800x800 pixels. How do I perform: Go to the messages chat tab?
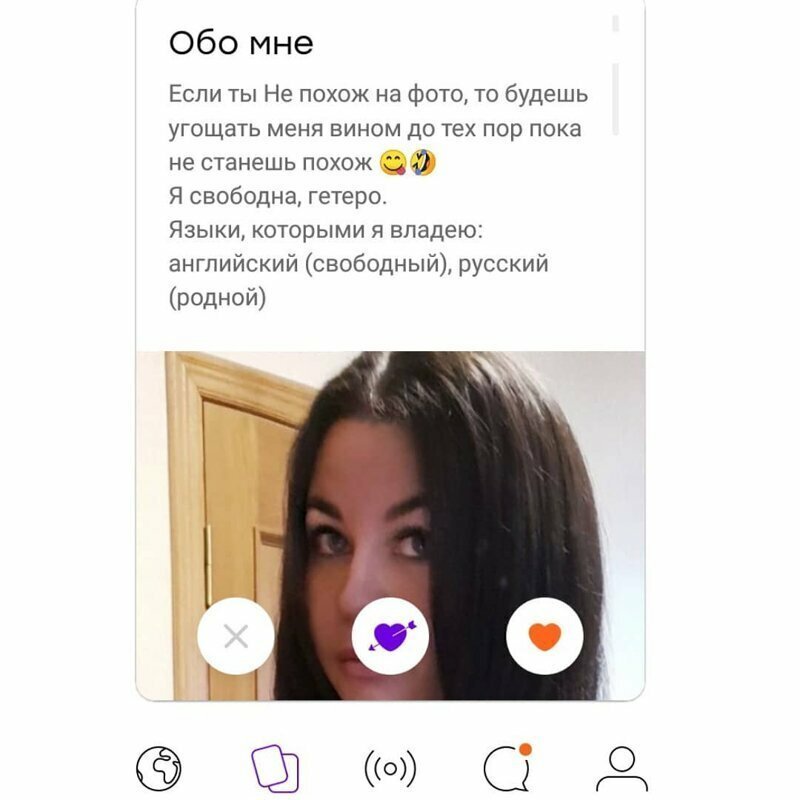click(x=505, y=769)
